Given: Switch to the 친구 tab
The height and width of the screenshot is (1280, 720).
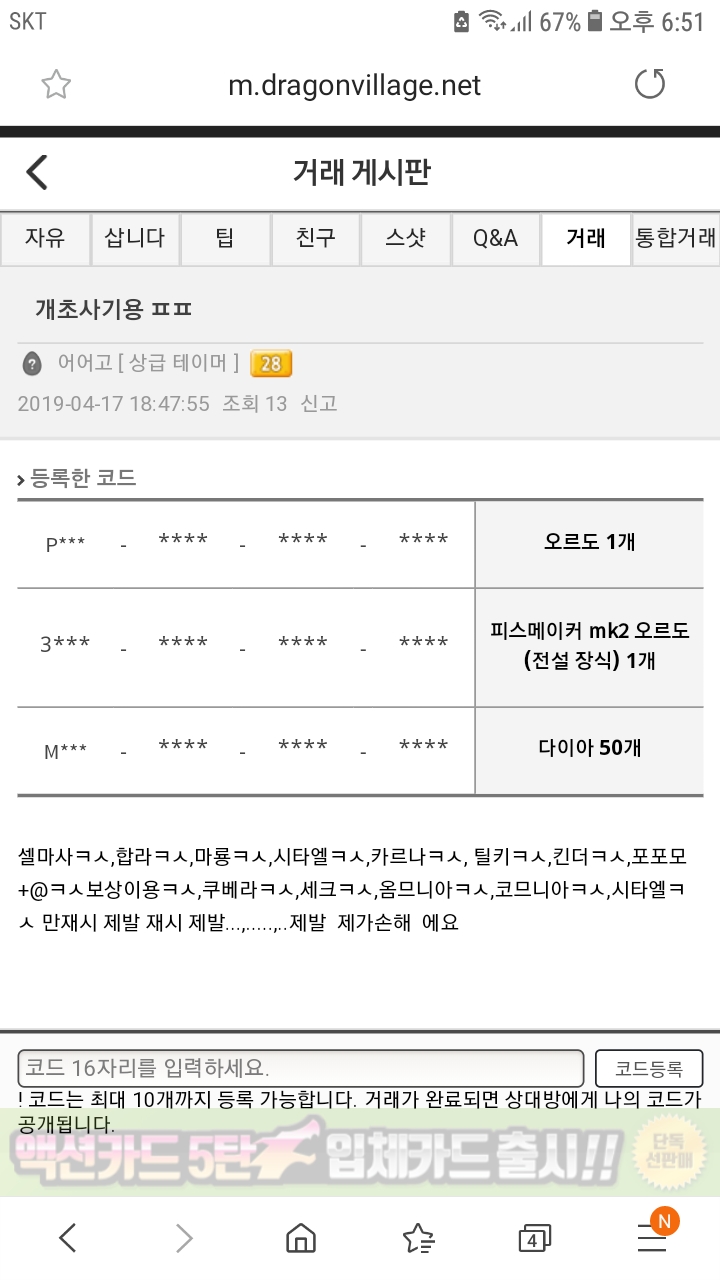Looking at the screenshot, I should (x=315, y=238).
